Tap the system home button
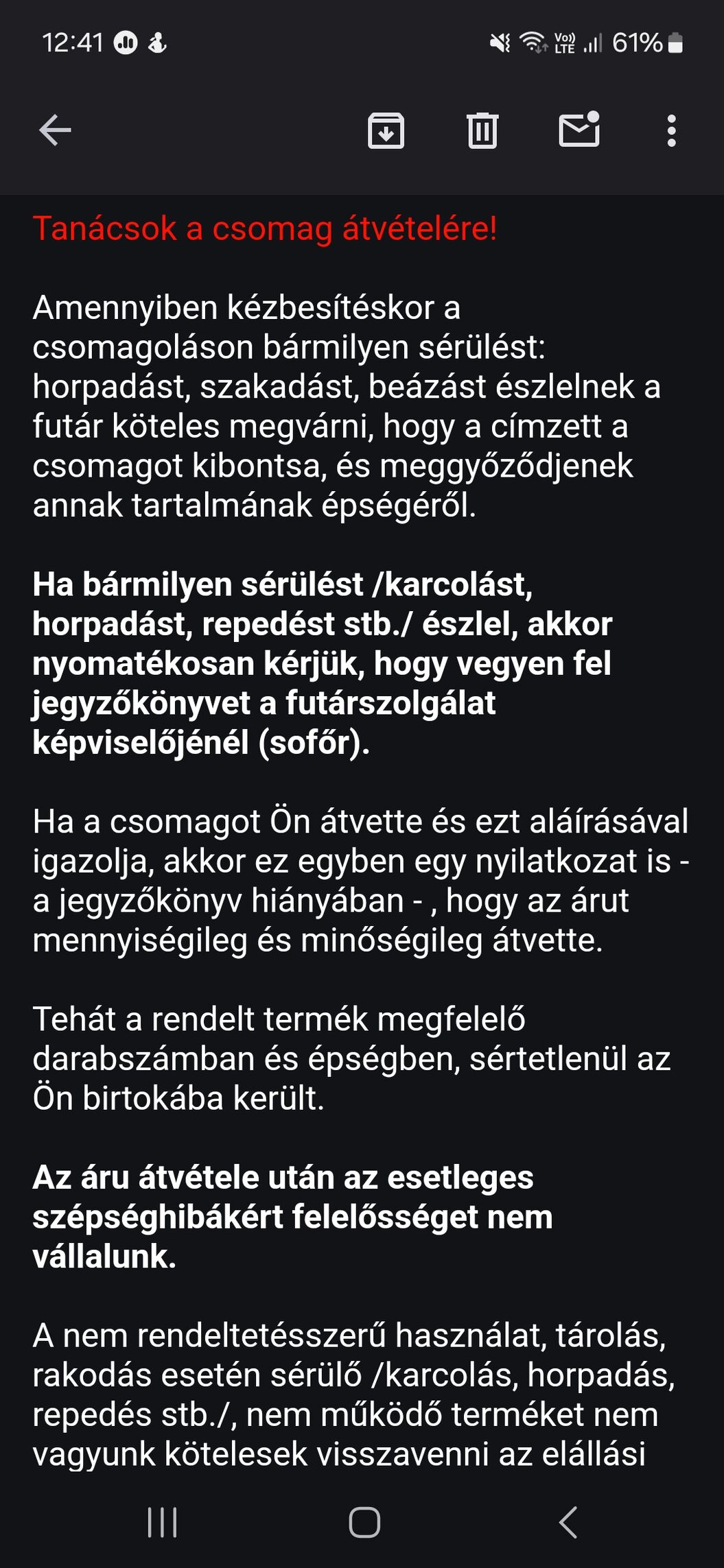 click(364, 1523)
